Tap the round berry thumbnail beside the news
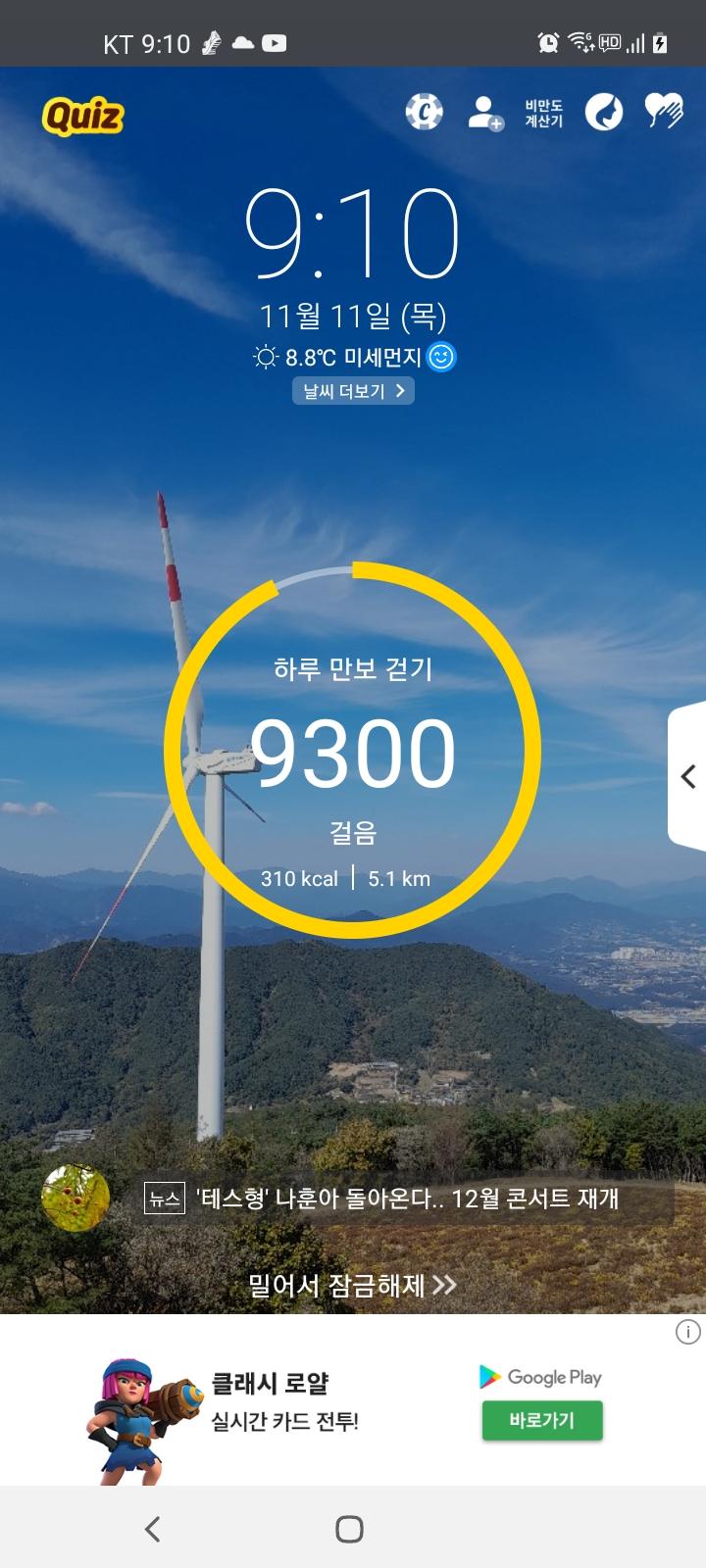 pos(76,1199)
